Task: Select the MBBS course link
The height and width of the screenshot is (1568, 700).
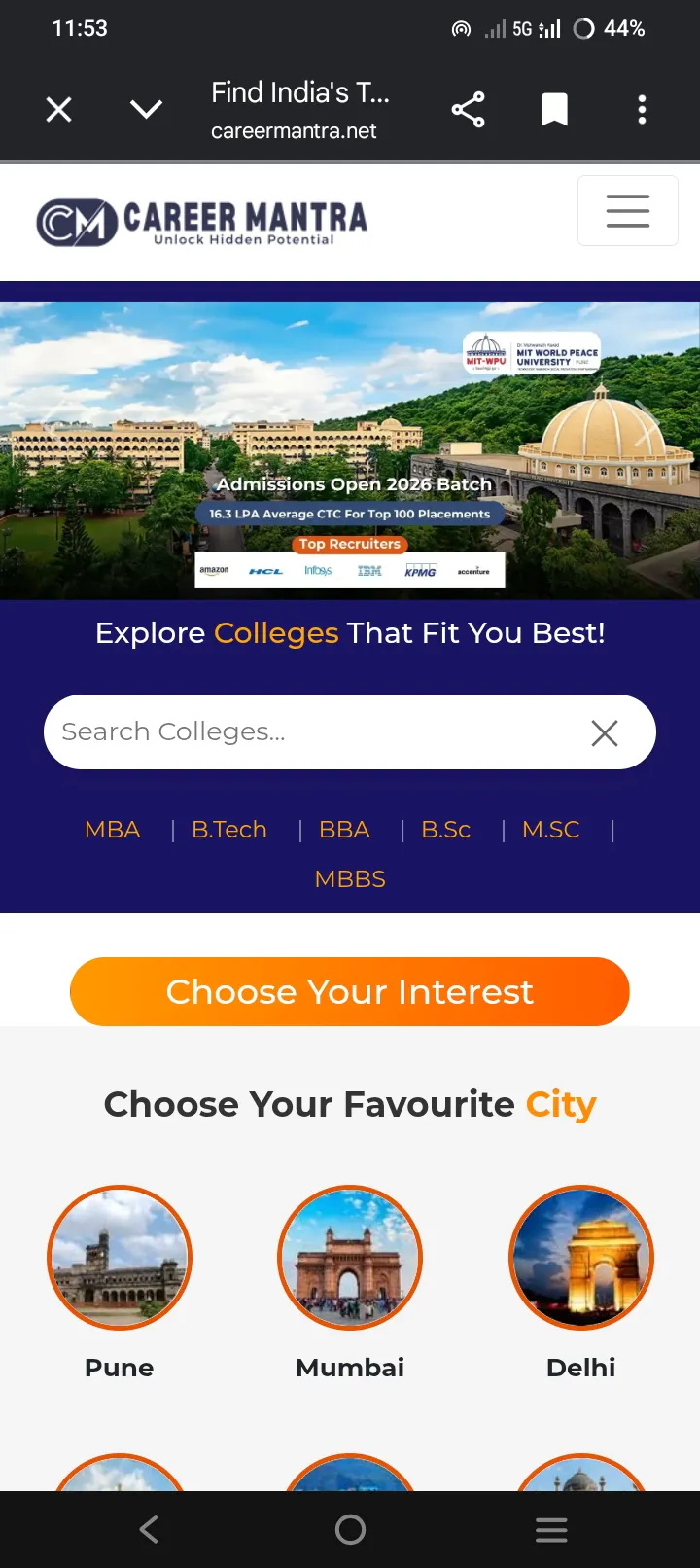Action: (350, 879)
